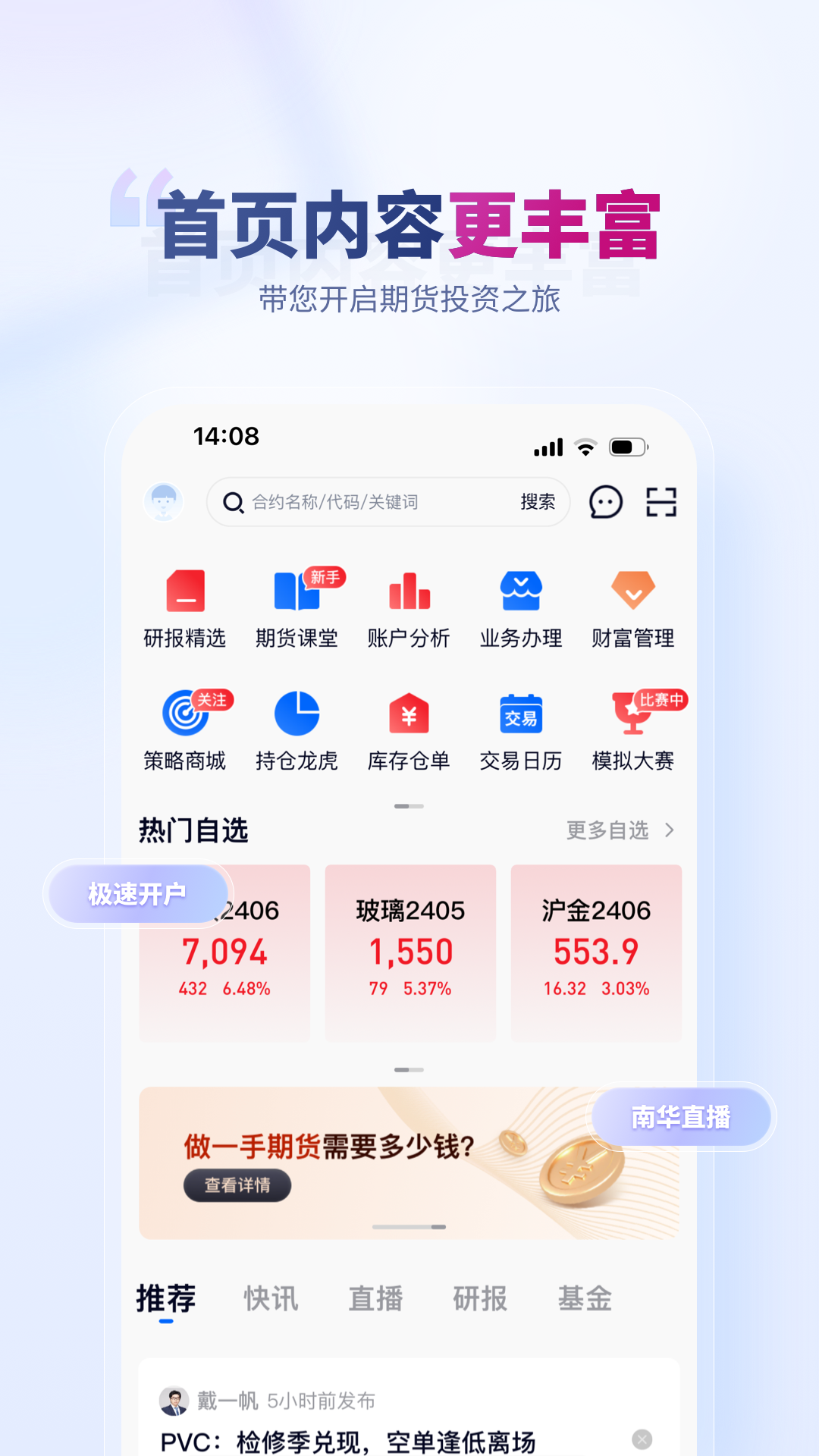Switch to the 快讯 news tab
819x1456 pixels.
click(270, 1298)
